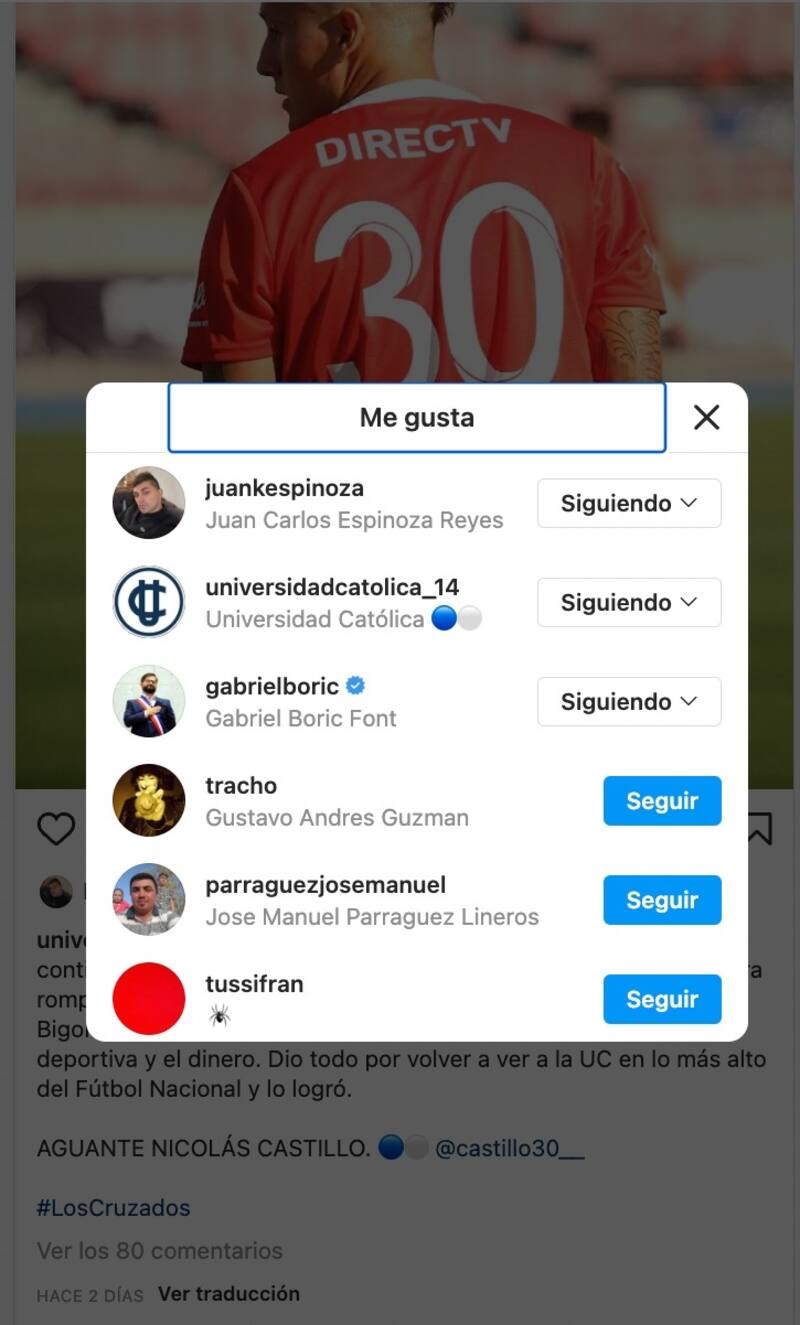This screenshot has width=800, height=1325.
Task: Open the tracho profile
Action: pyautogui.click(x=241, y=786)
